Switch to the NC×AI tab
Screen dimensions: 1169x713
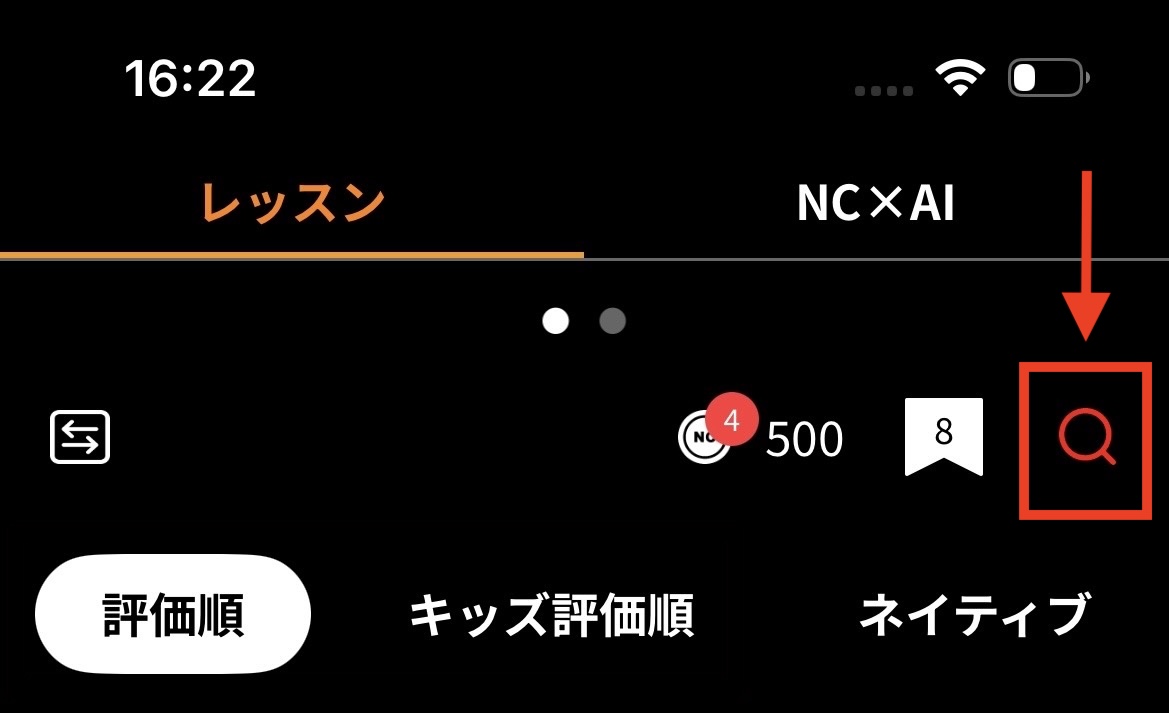click(875, 204)
